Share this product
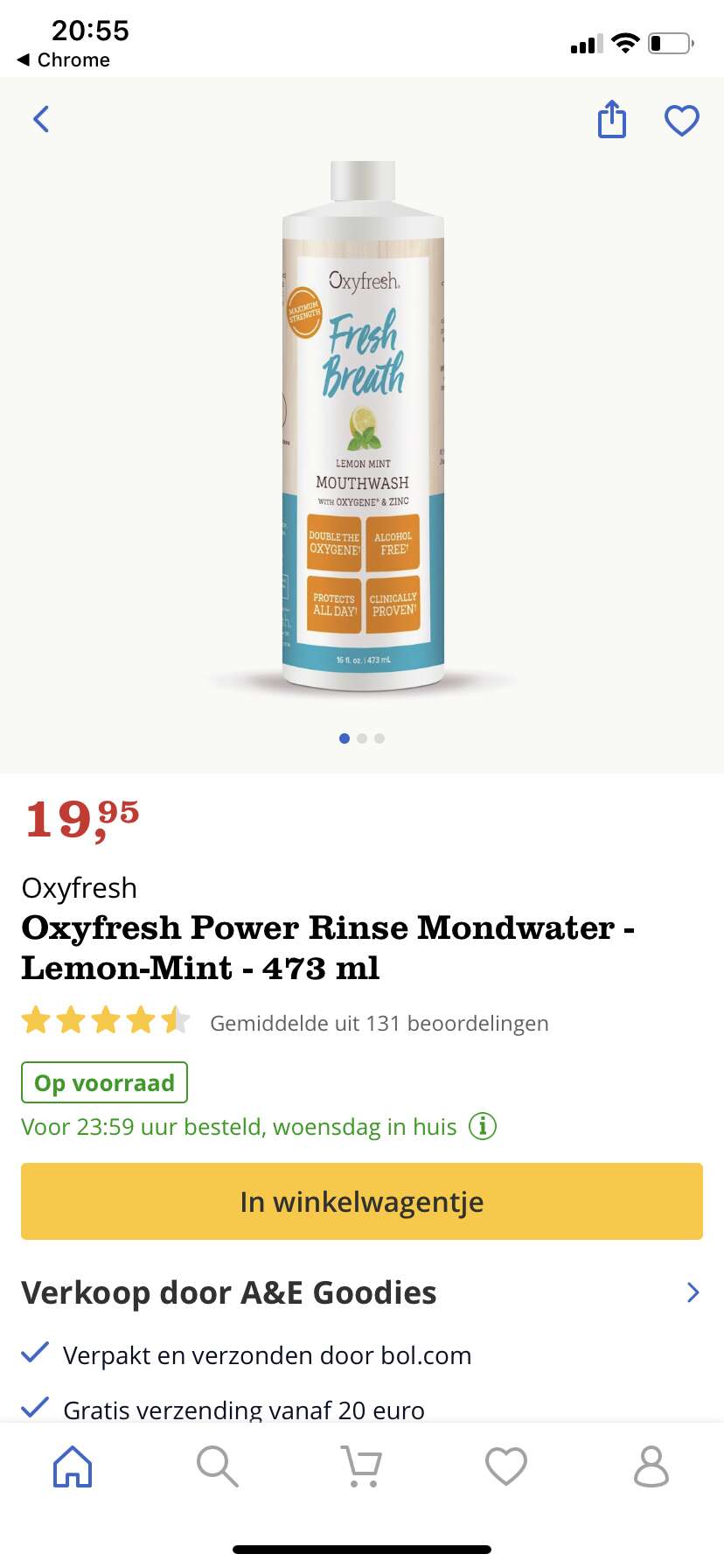The image size is (724, 1568). (x=612, y=119)
